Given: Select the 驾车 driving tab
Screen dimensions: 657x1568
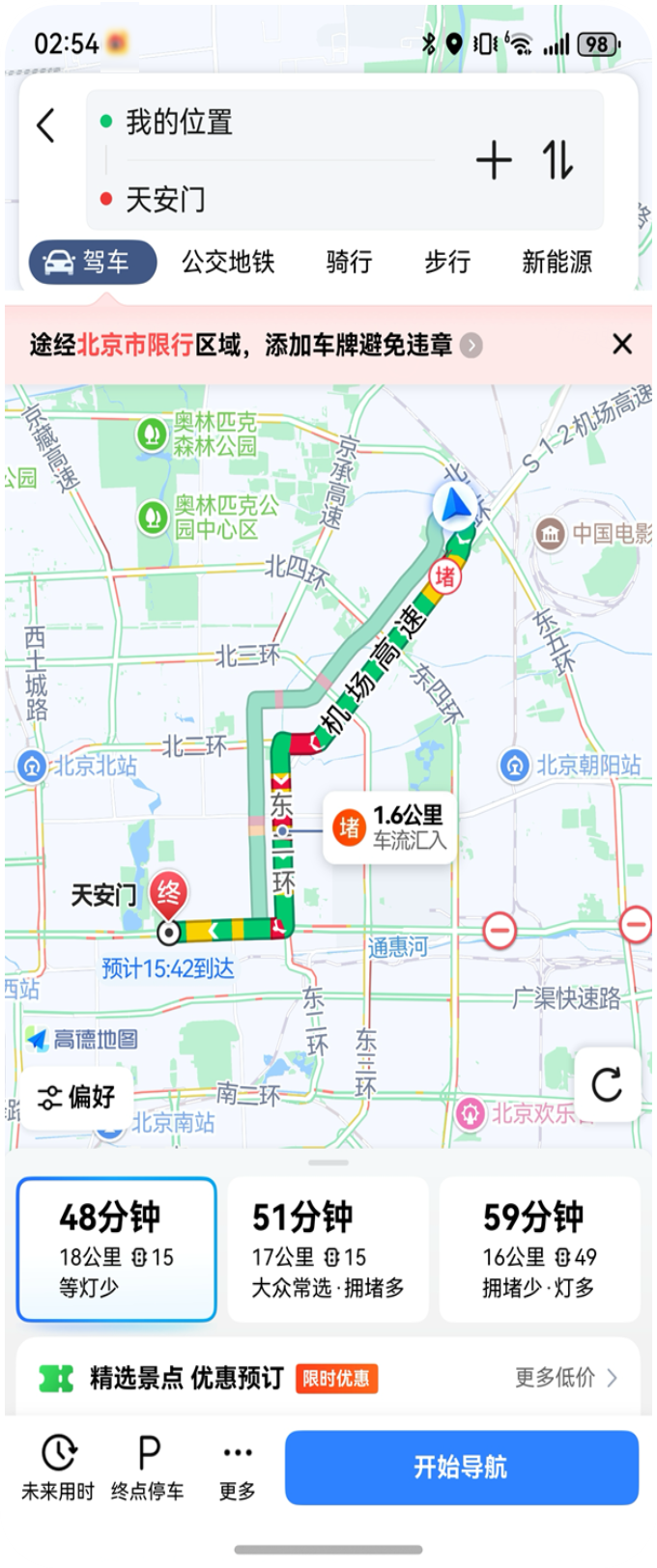Looking at the screenshot, I should (x=93, y=262).
